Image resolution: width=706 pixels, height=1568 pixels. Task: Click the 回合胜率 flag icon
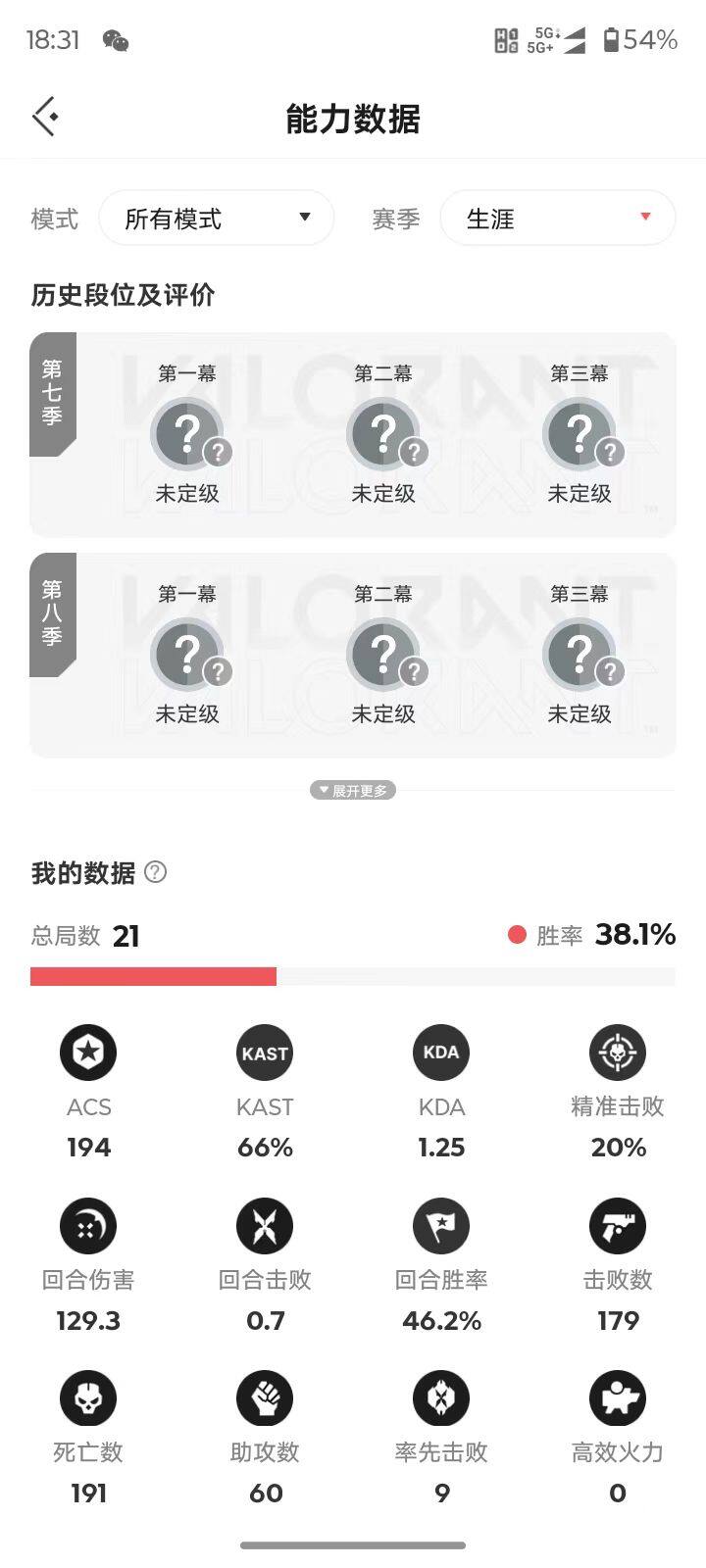[x=441, y=1225]
